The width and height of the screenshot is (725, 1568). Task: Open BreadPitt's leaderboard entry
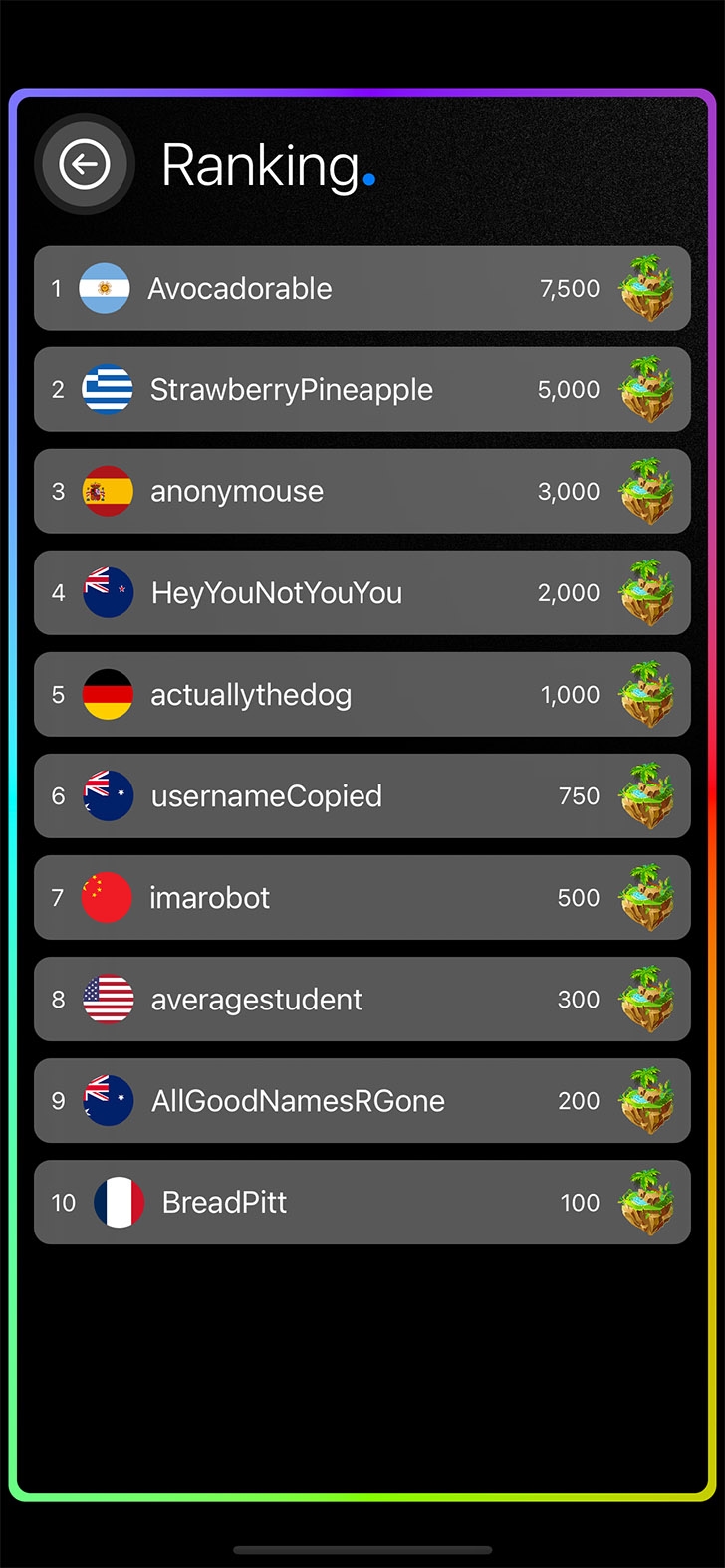coord(362,1203)
